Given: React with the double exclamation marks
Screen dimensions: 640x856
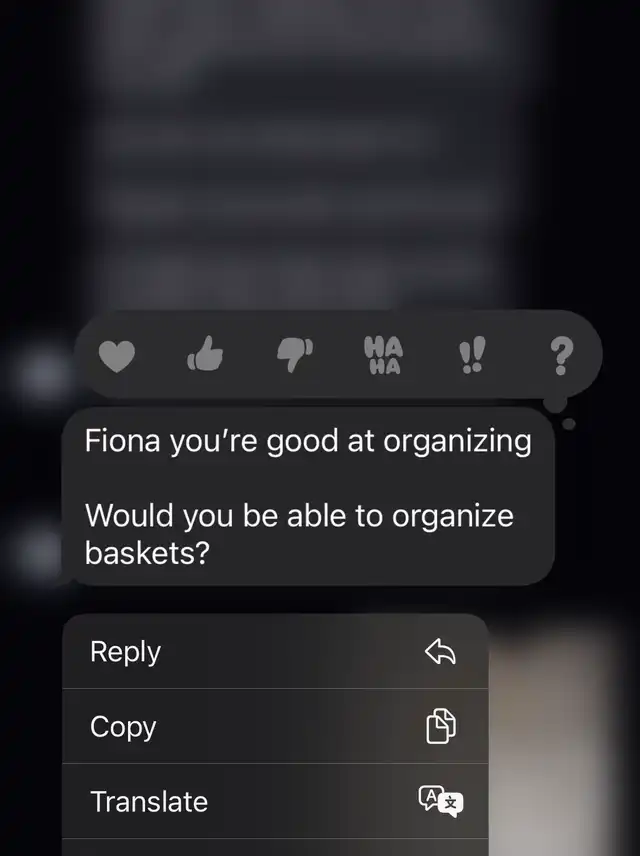Looking at the screenshot, I should pos(472,355).
